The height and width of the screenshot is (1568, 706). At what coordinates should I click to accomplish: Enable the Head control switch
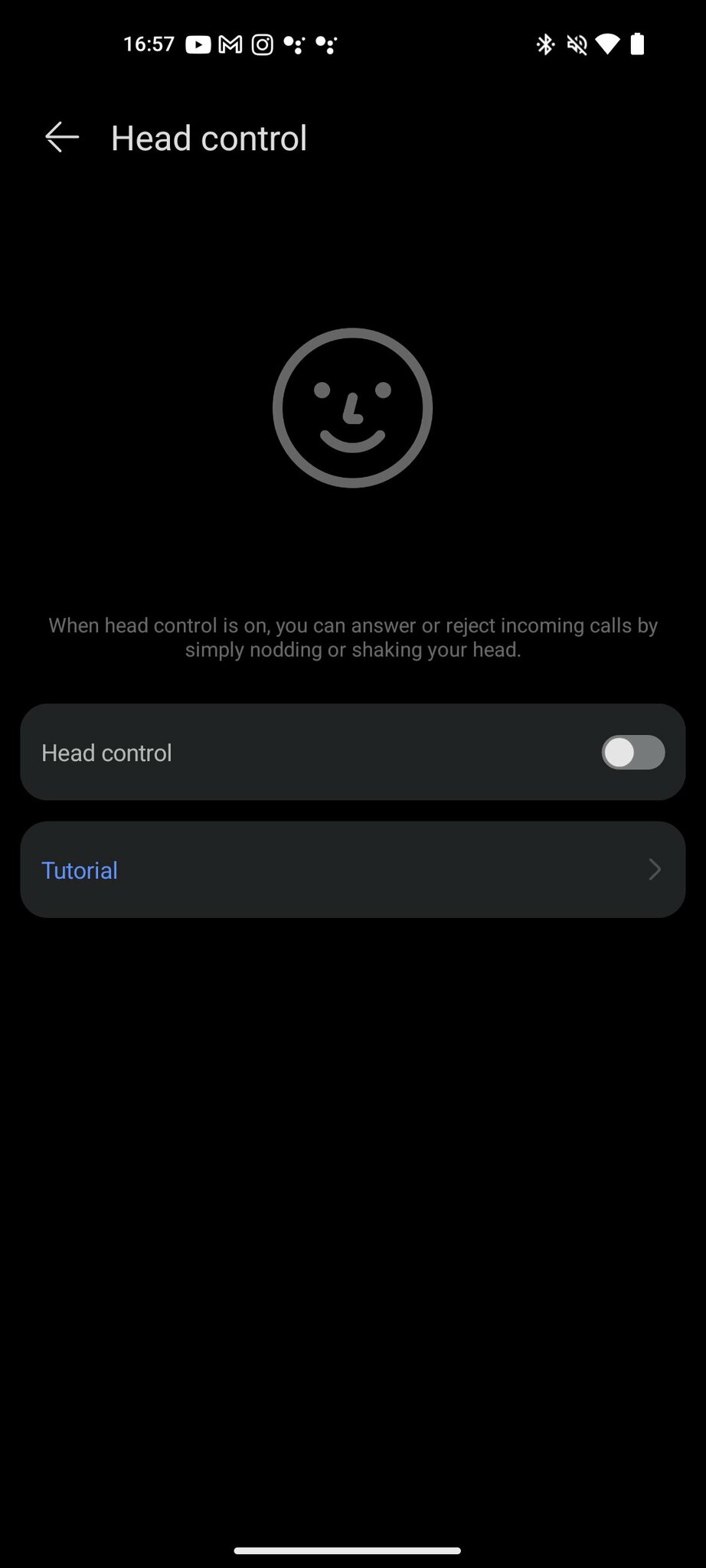click(x=632, y=753)
